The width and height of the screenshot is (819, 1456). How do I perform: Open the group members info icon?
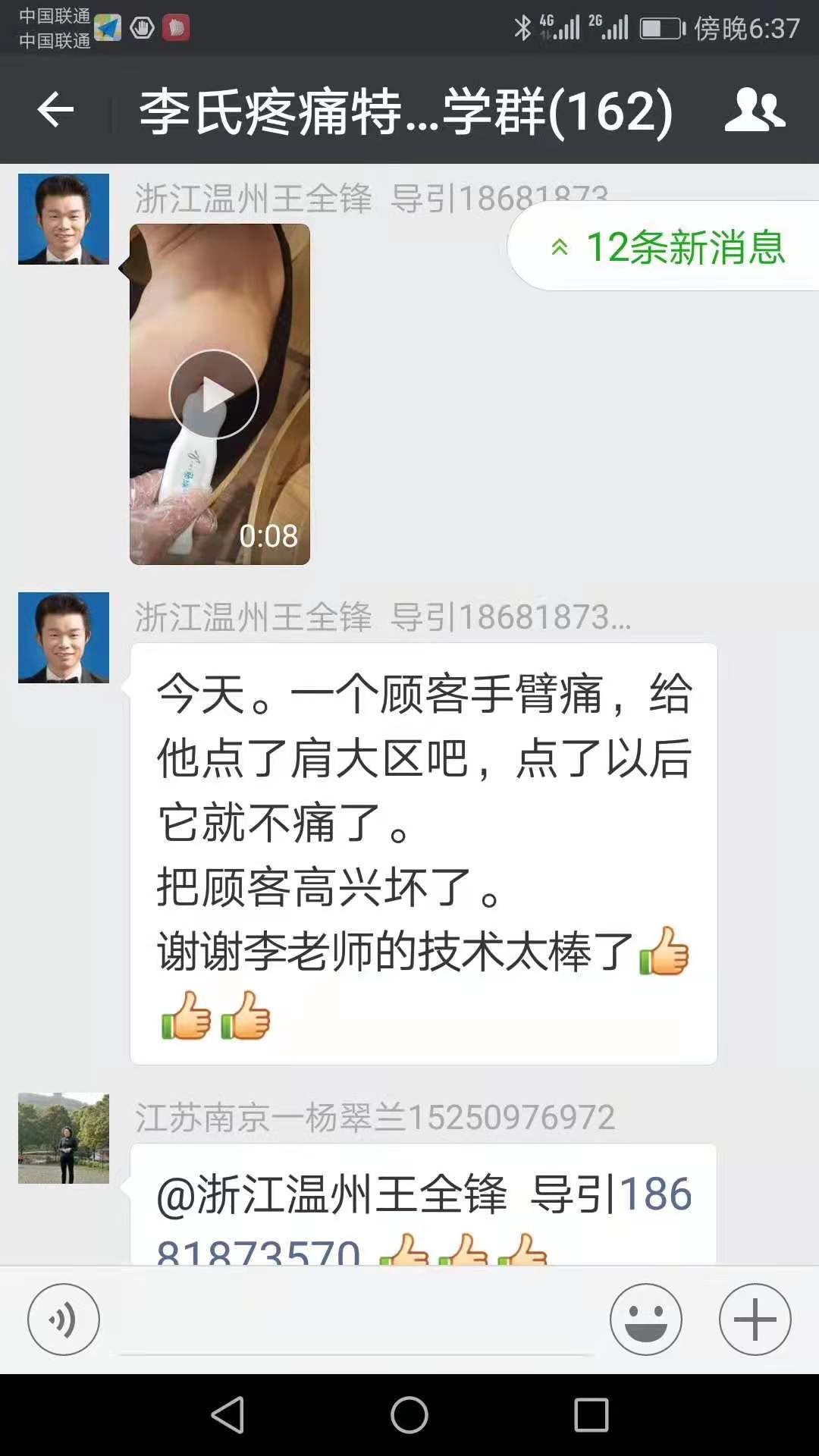pos(755,110)
